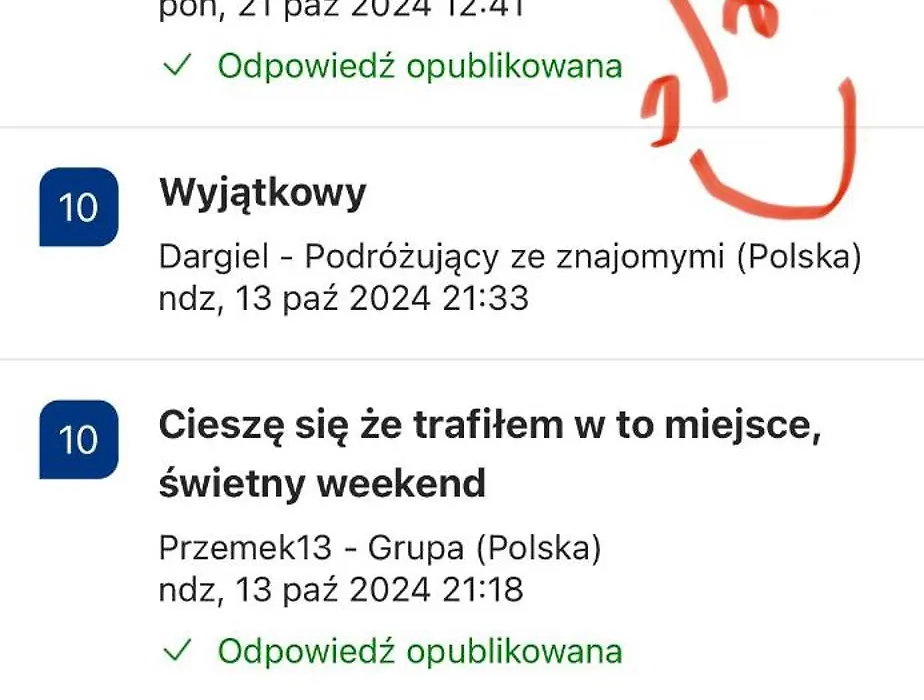This screenshot has height=700, width=924.
Task: Open Przemek13's review about świetny weekend
Action: (490, 454)
